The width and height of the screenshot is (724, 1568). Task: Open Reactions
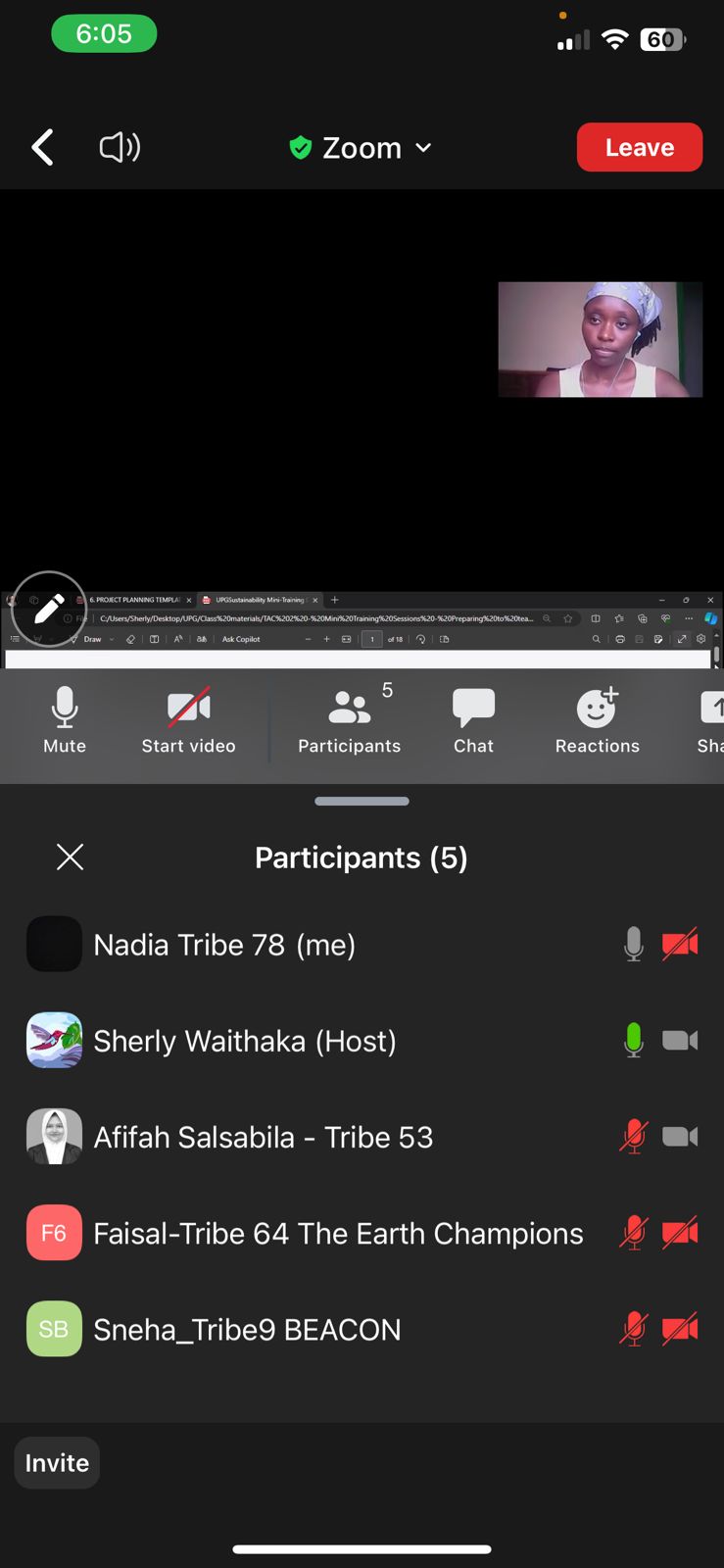point(597,720)
